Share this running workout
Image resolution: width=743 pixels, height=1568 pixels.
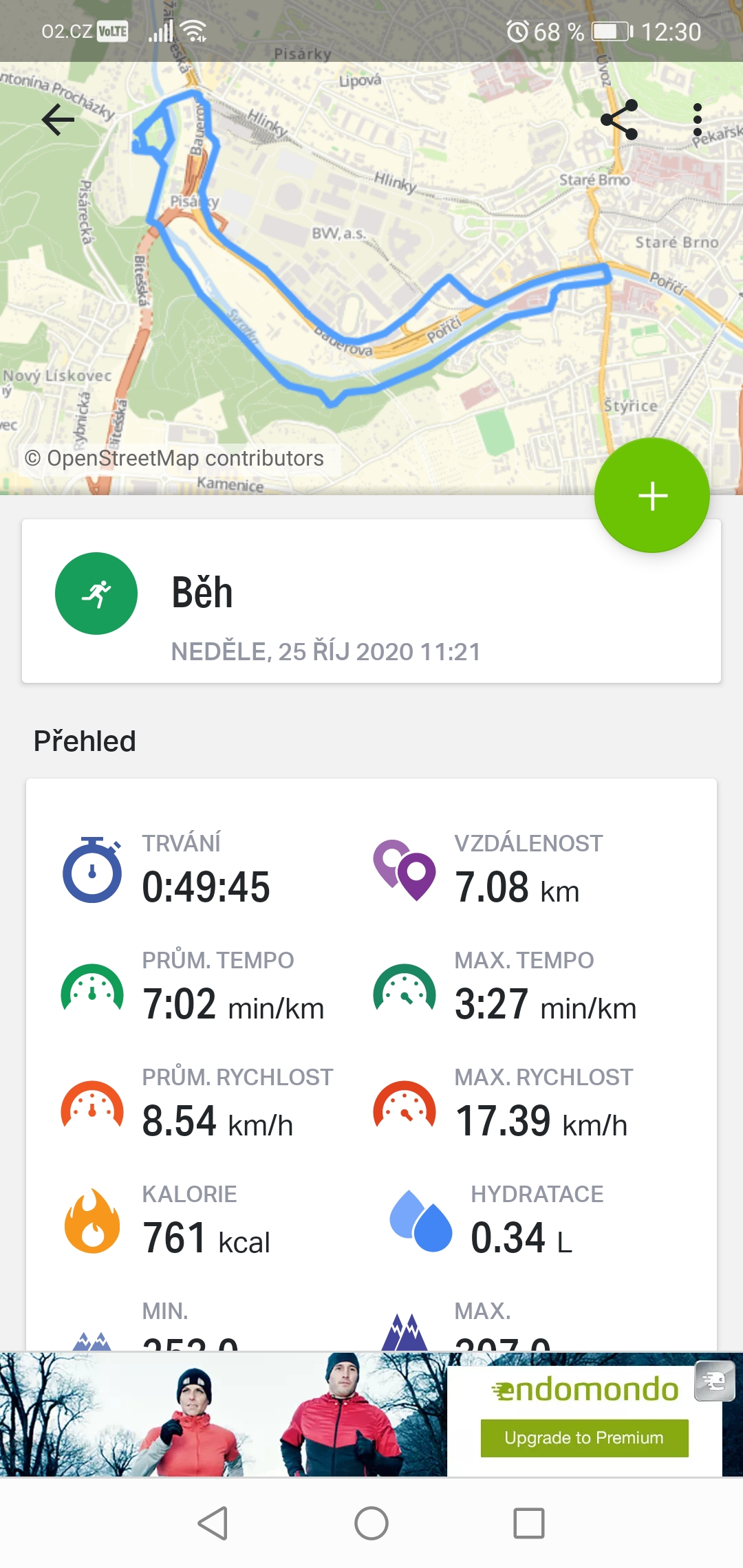[619, 120]
